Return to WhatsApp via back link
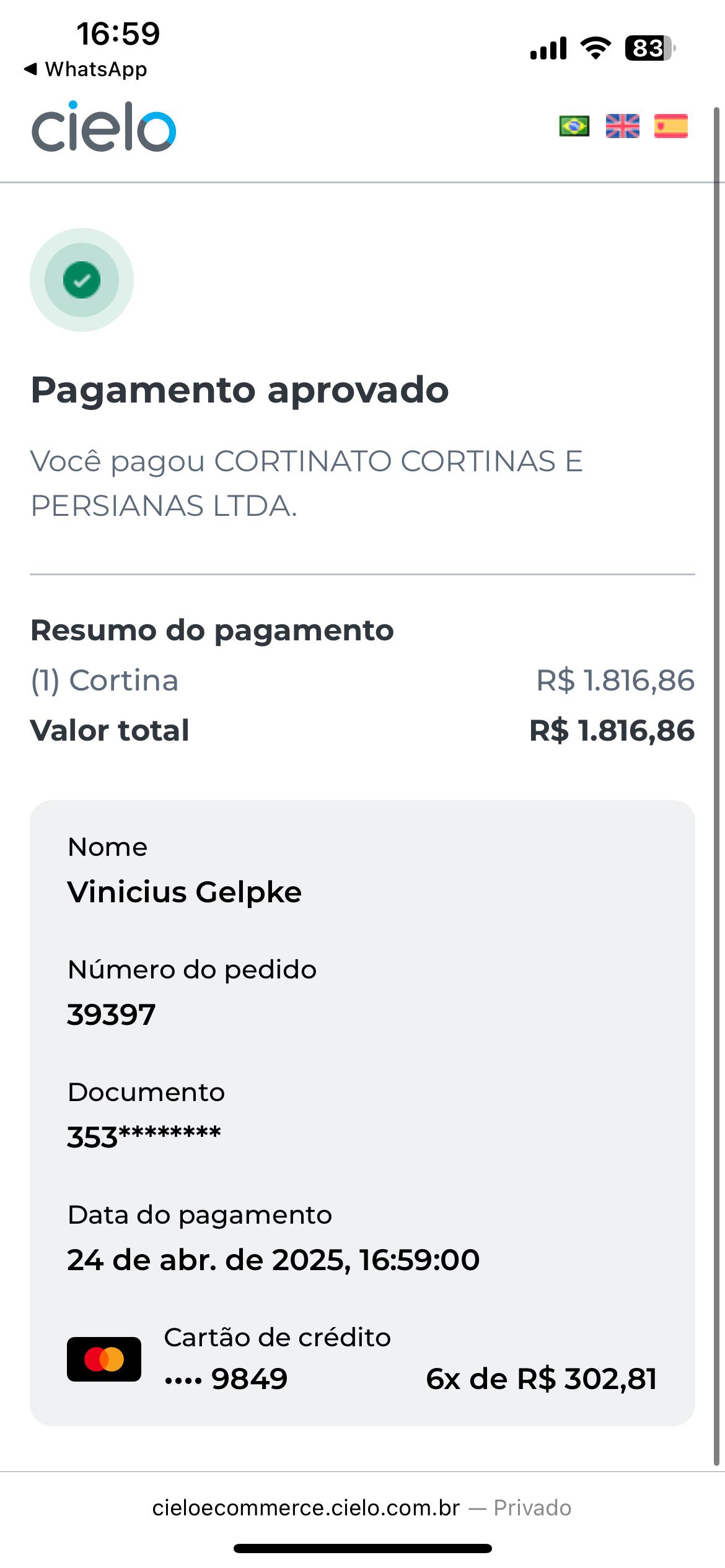725x1568 pixels. [86, 69]
